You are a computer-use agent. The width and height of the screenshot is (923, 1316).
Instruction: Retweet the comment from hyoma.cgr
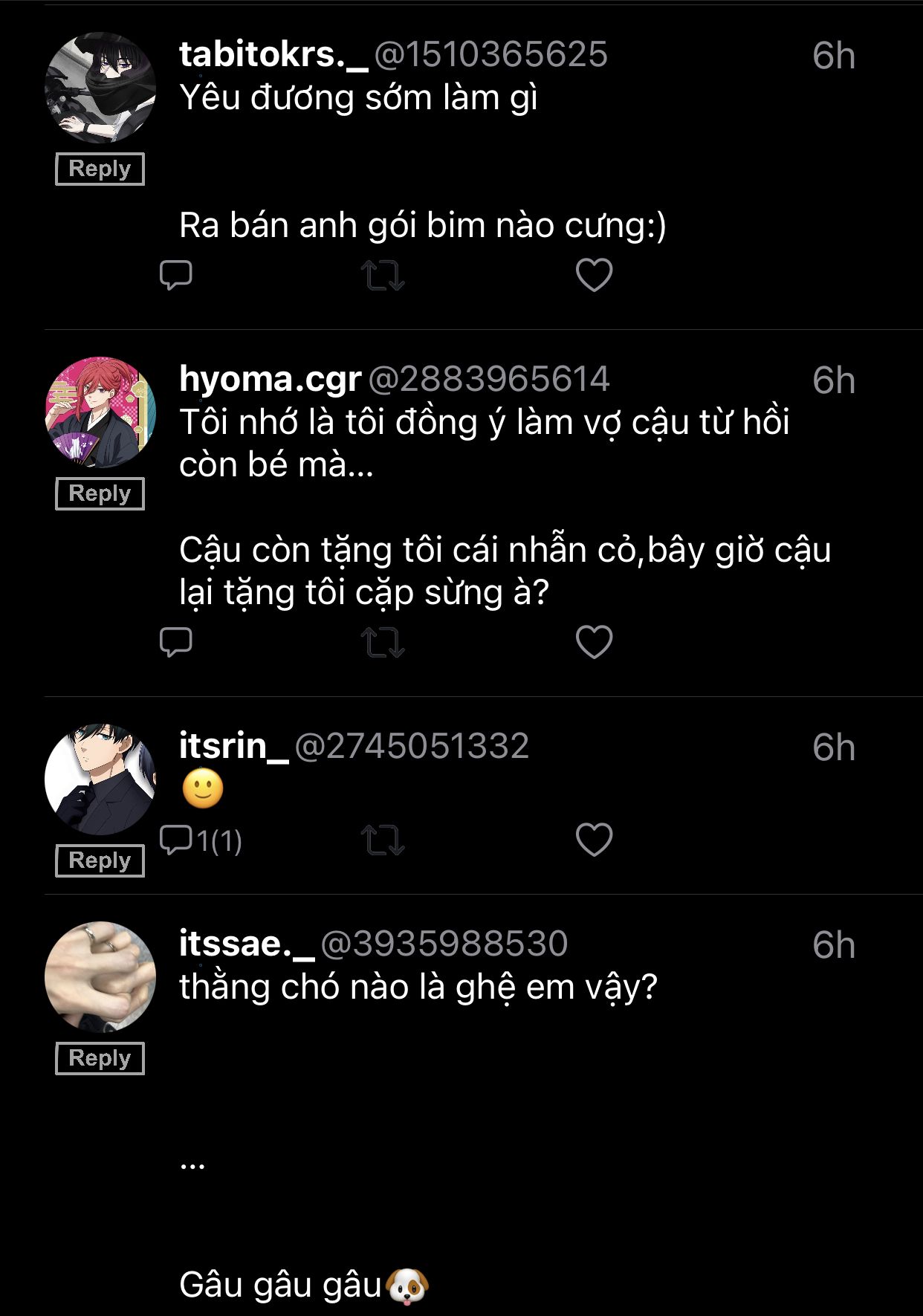pyautogui.click(x=383, y=642)
